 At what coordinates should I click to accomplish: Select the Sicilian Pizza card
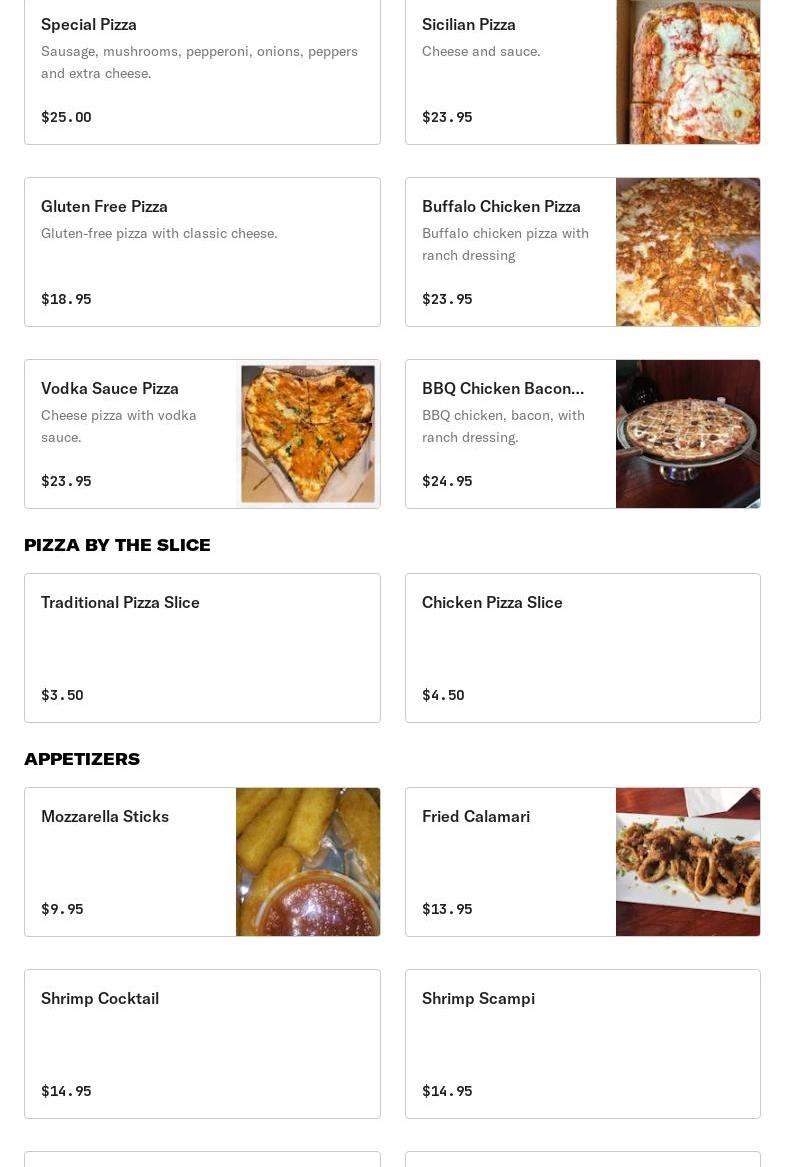[x=582, y=70]
